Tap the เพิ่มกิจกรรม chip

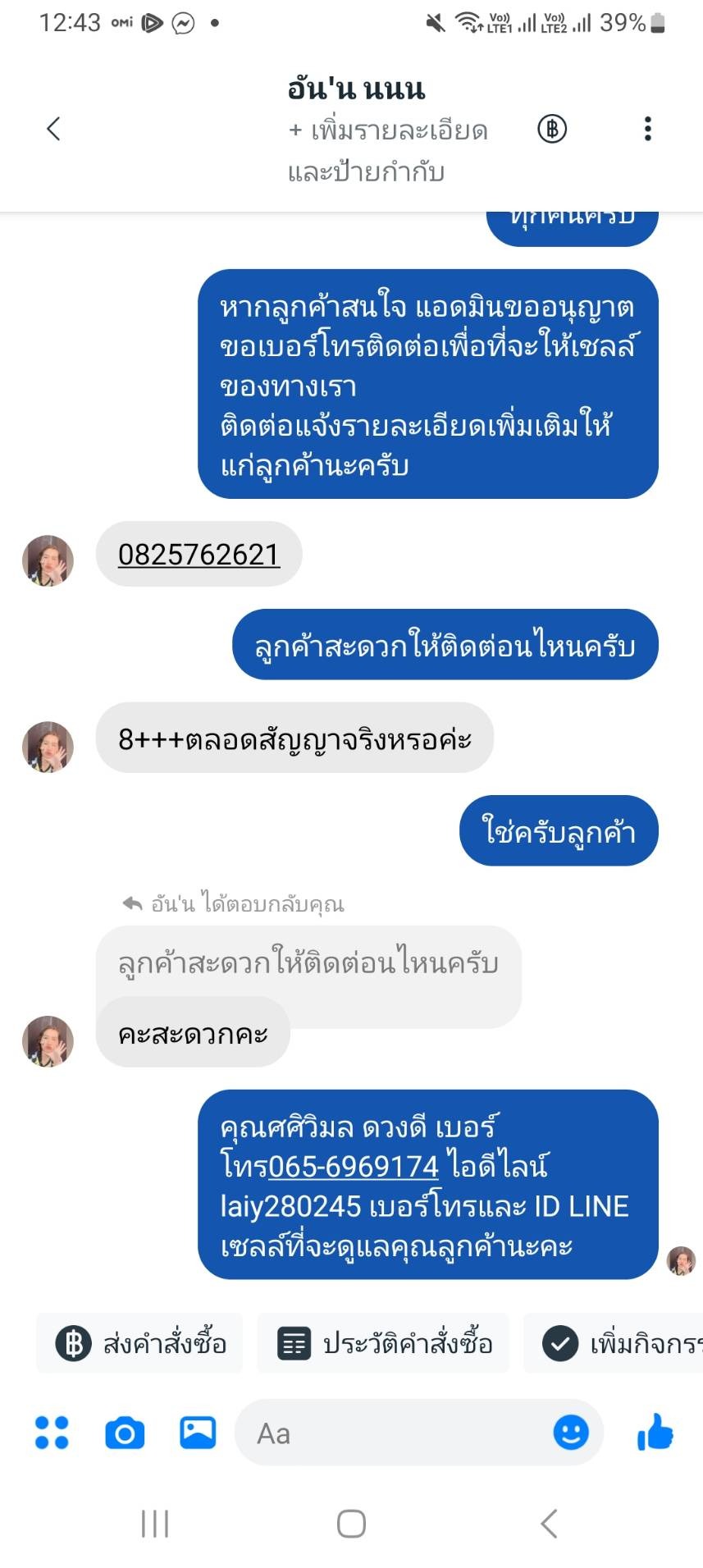point(614,1344)
